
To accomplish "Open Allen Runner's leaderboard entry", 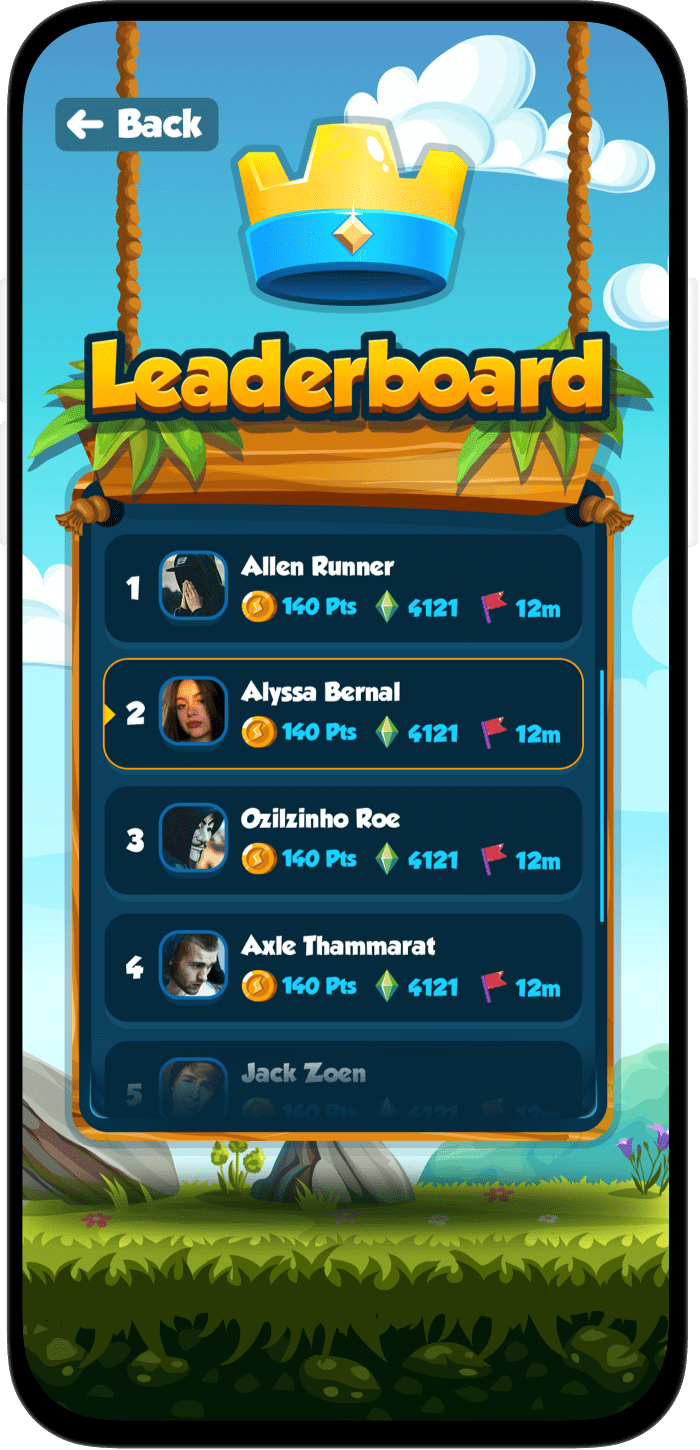I will click(343, 588).
